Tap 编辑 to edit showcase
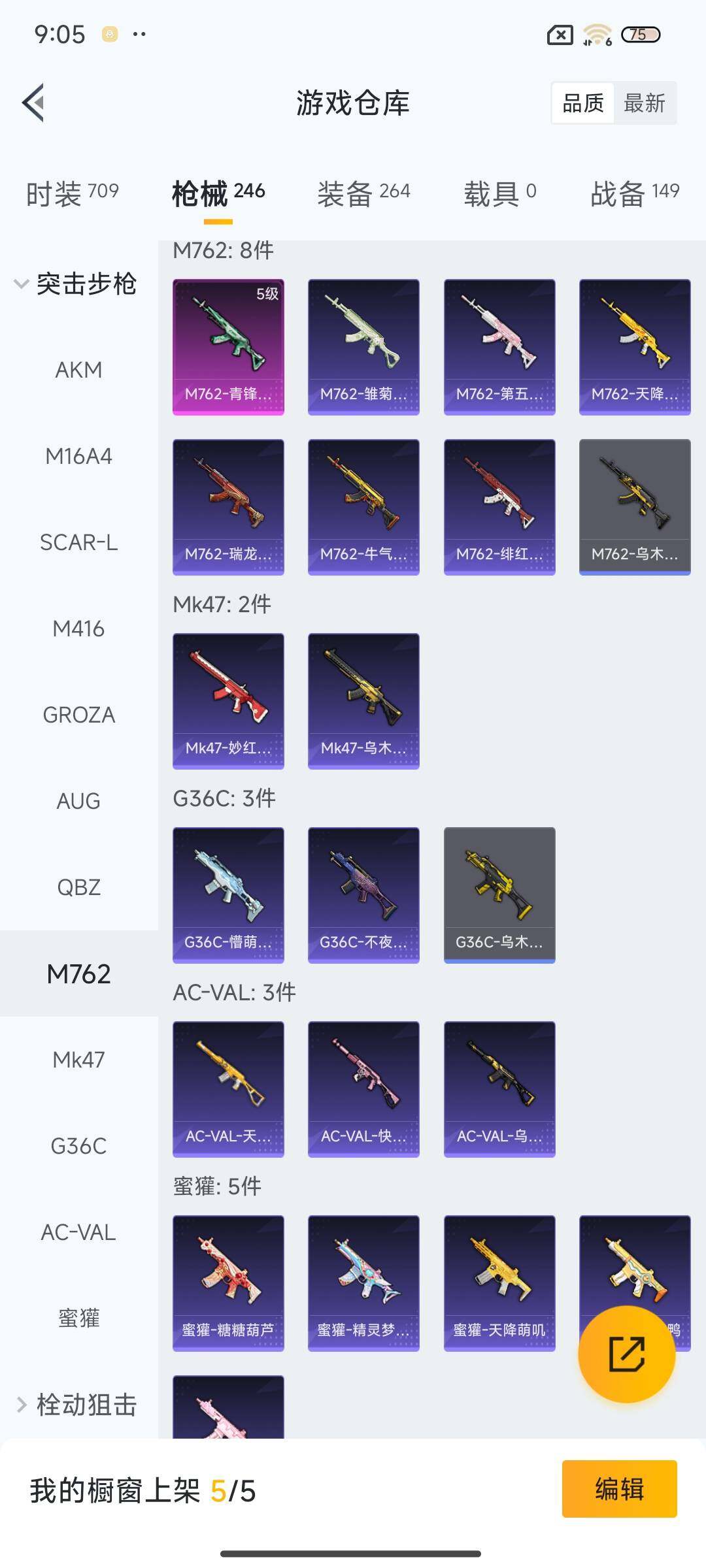Viewport: 706px width, 1568px height. coord(619,1489)
